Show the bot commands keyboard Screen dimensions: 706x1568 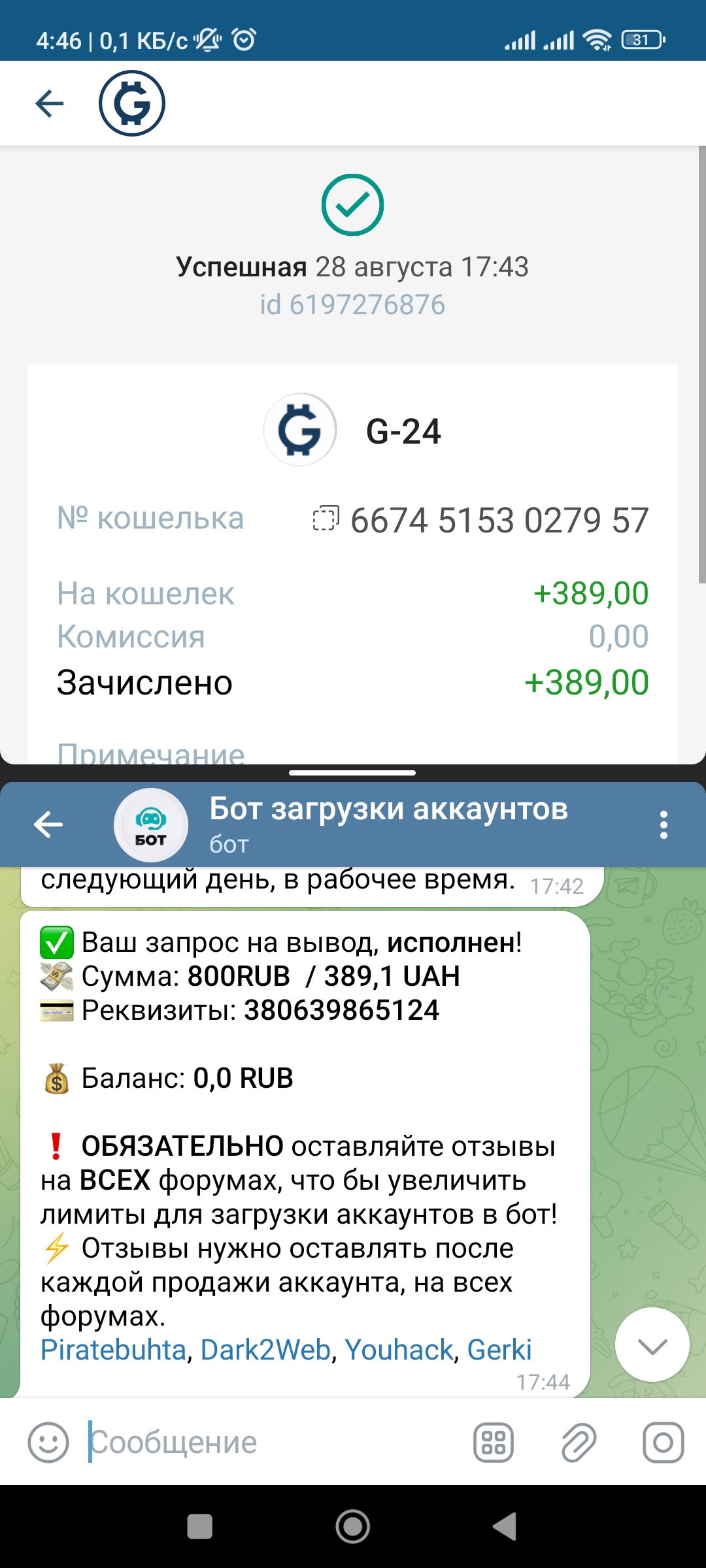[494, 1443]
